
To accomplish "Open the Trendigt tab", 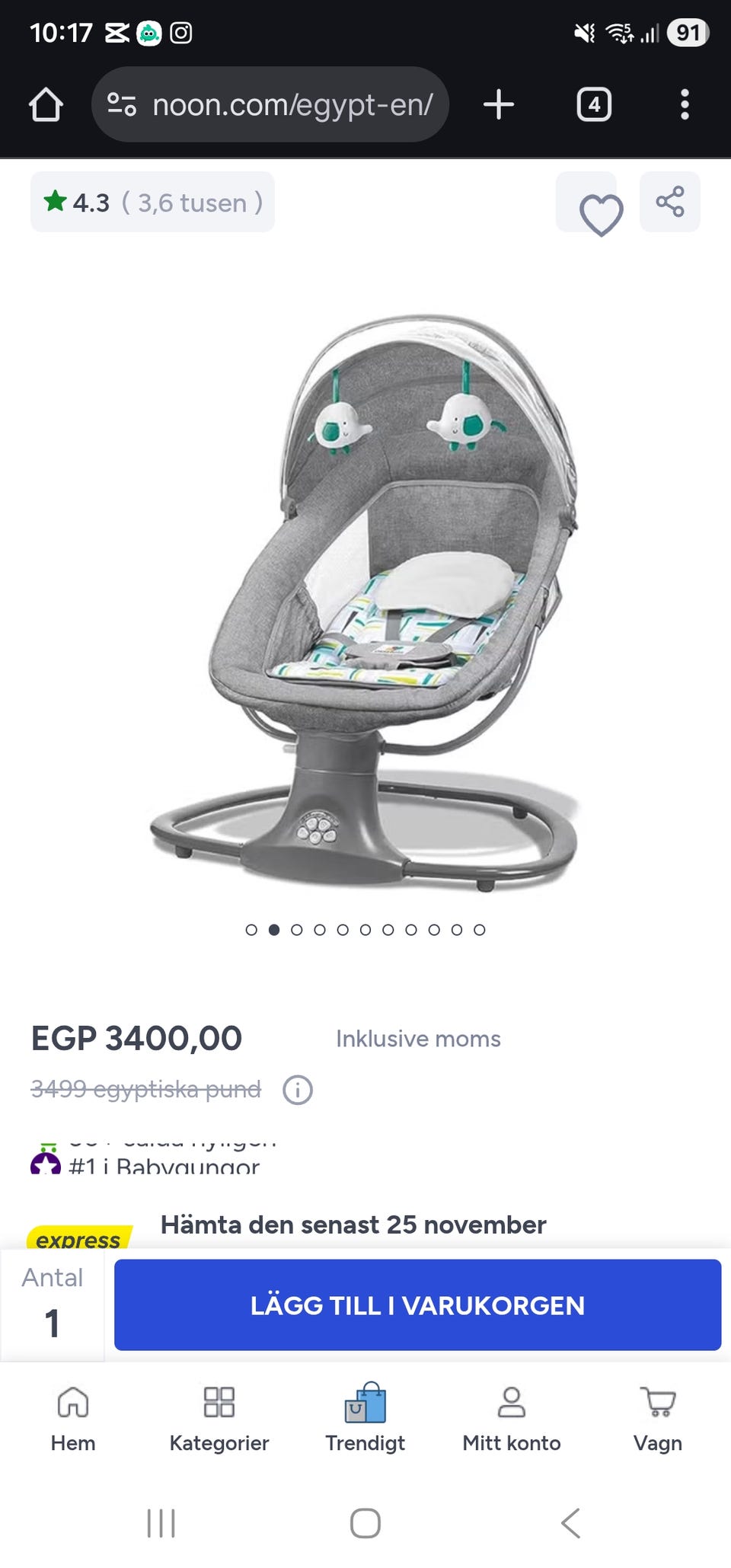I will (365, 1418).
